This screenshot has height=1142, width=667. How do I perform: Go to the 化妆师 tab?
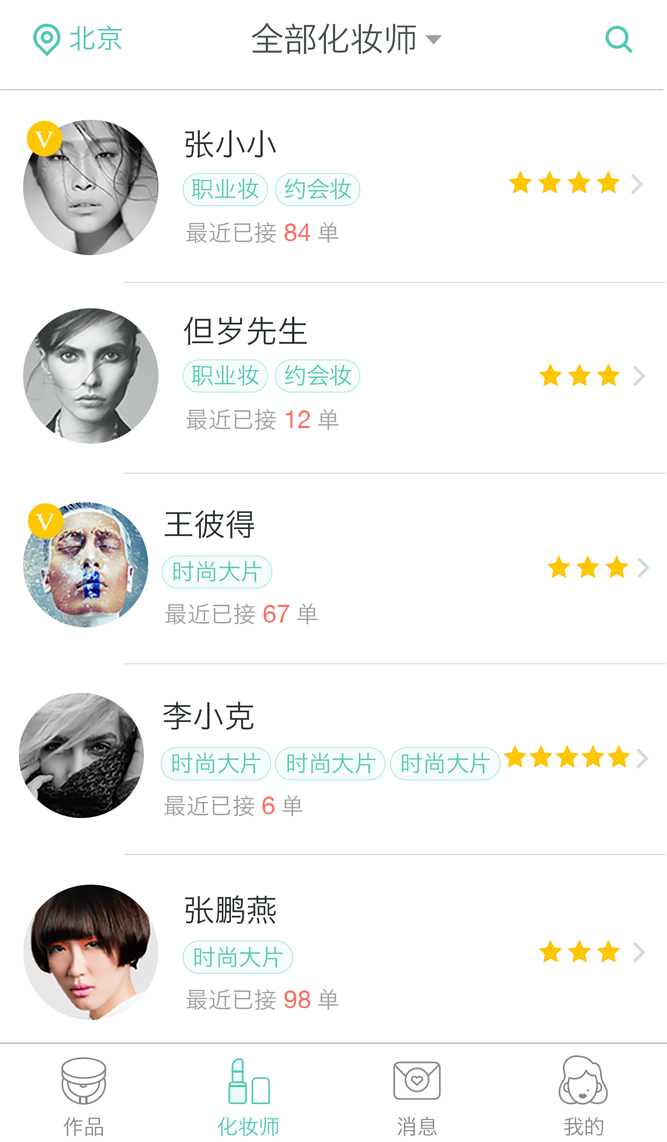click(x=249, y=1095)
